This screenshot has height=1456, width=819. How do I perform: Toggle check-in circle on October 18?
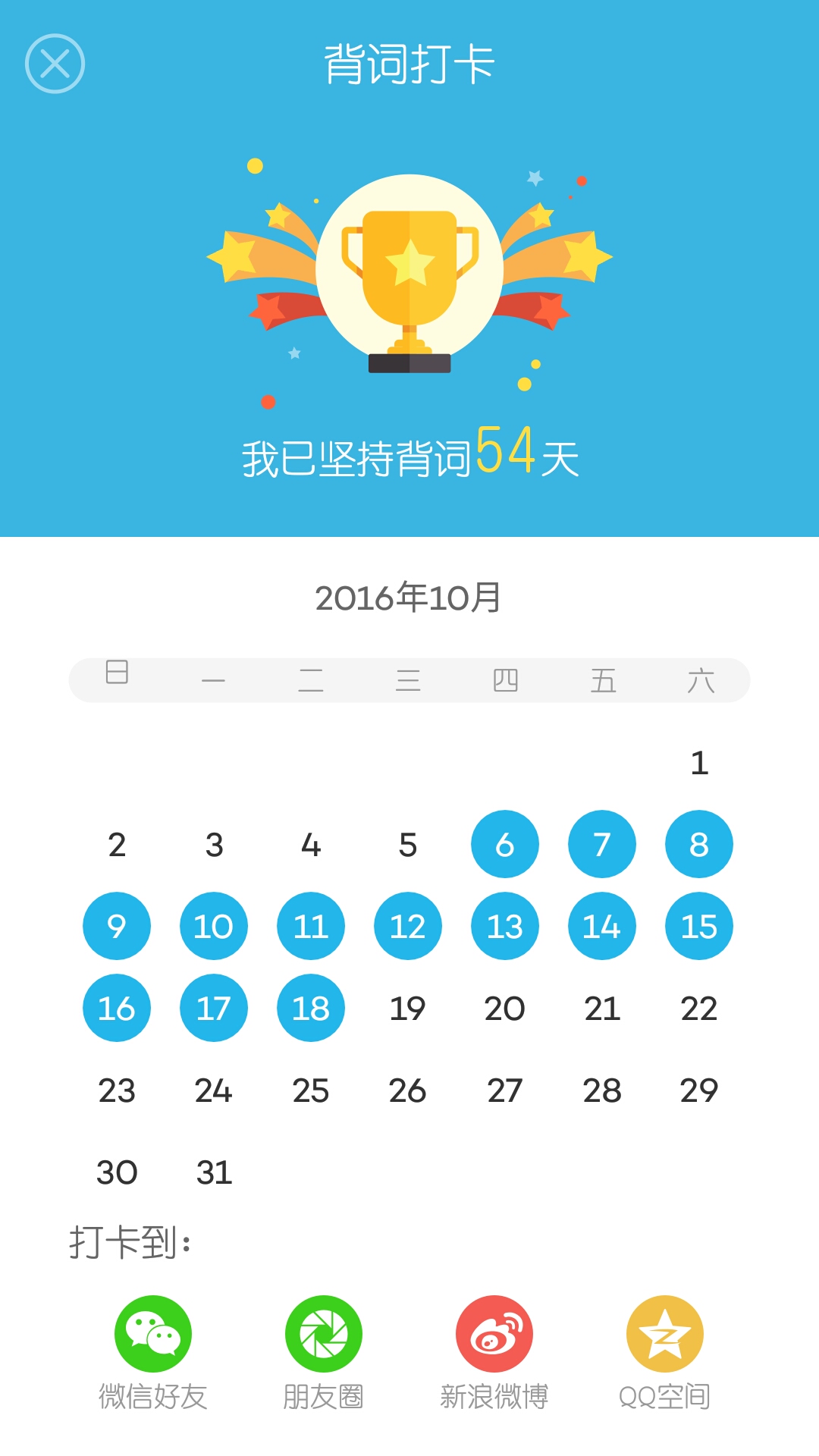[x=310, y=1007]
